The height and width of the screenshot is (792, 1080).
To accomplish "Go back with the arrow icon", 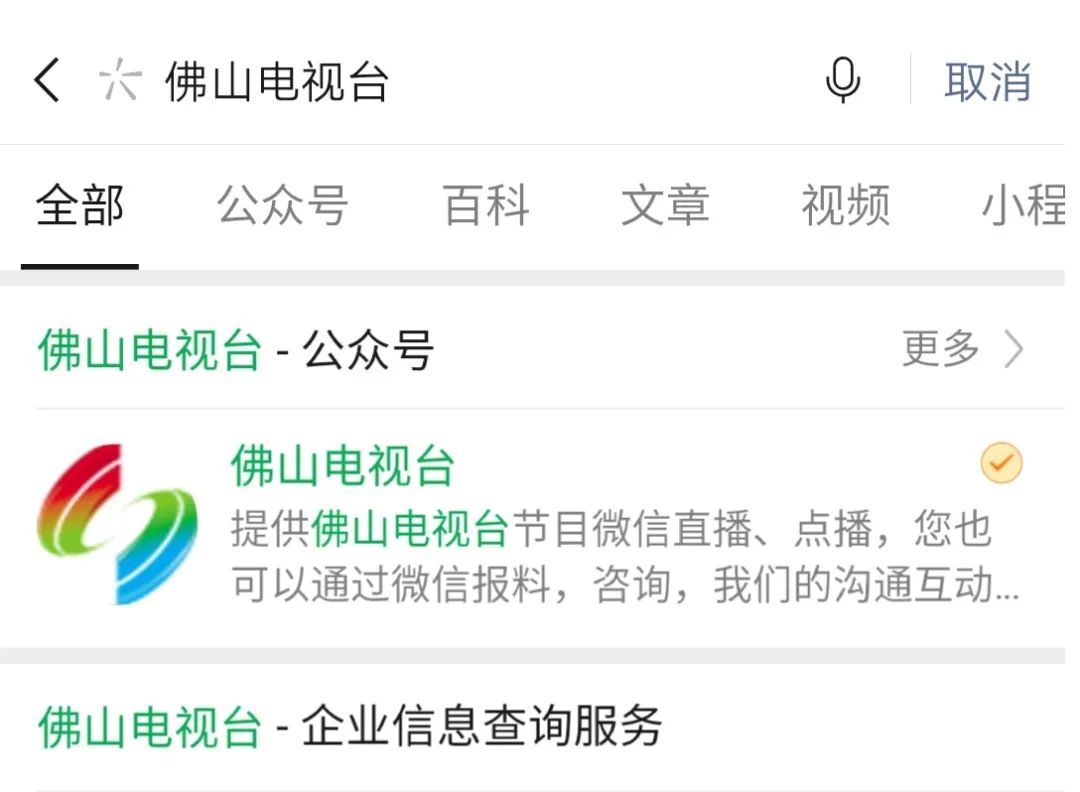I will pyautogui.click(x=47, y=80).
